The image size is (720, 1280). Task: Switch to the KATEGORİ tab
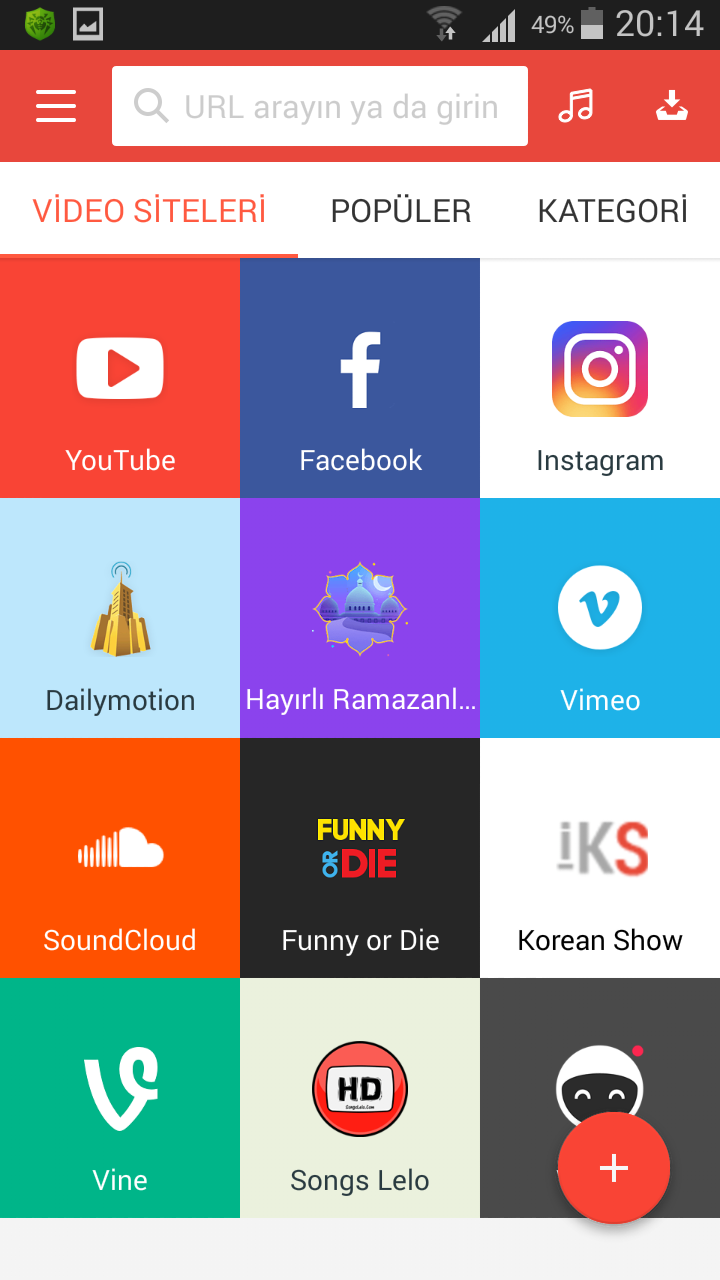coord(612,211)
